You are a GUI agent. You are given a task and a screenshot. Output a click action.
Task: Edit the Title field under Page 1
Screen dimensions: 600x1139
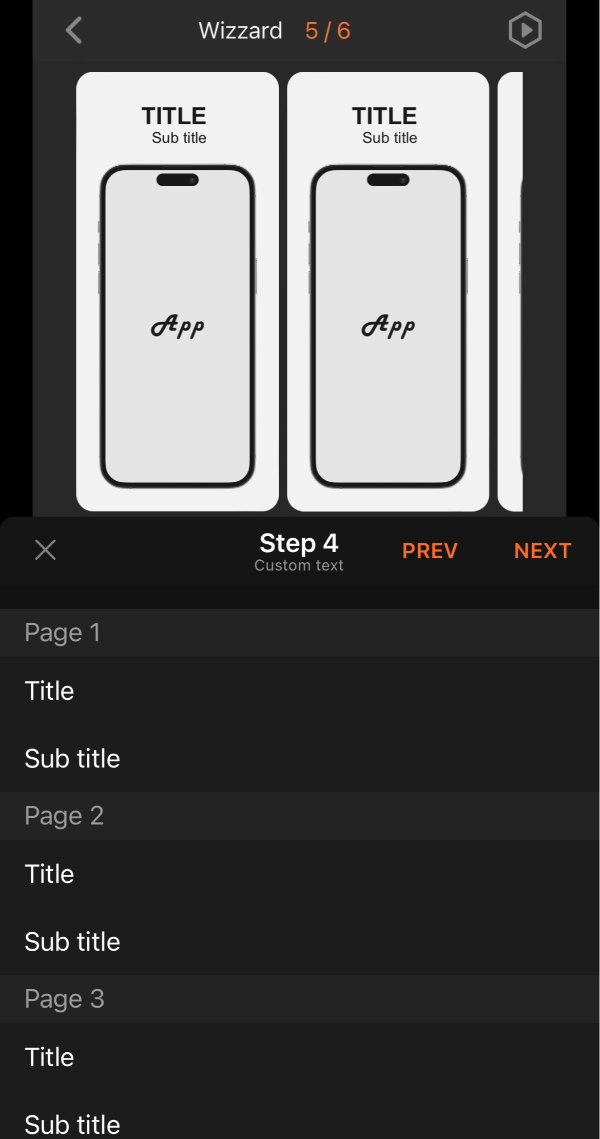(x=300, y=691)
